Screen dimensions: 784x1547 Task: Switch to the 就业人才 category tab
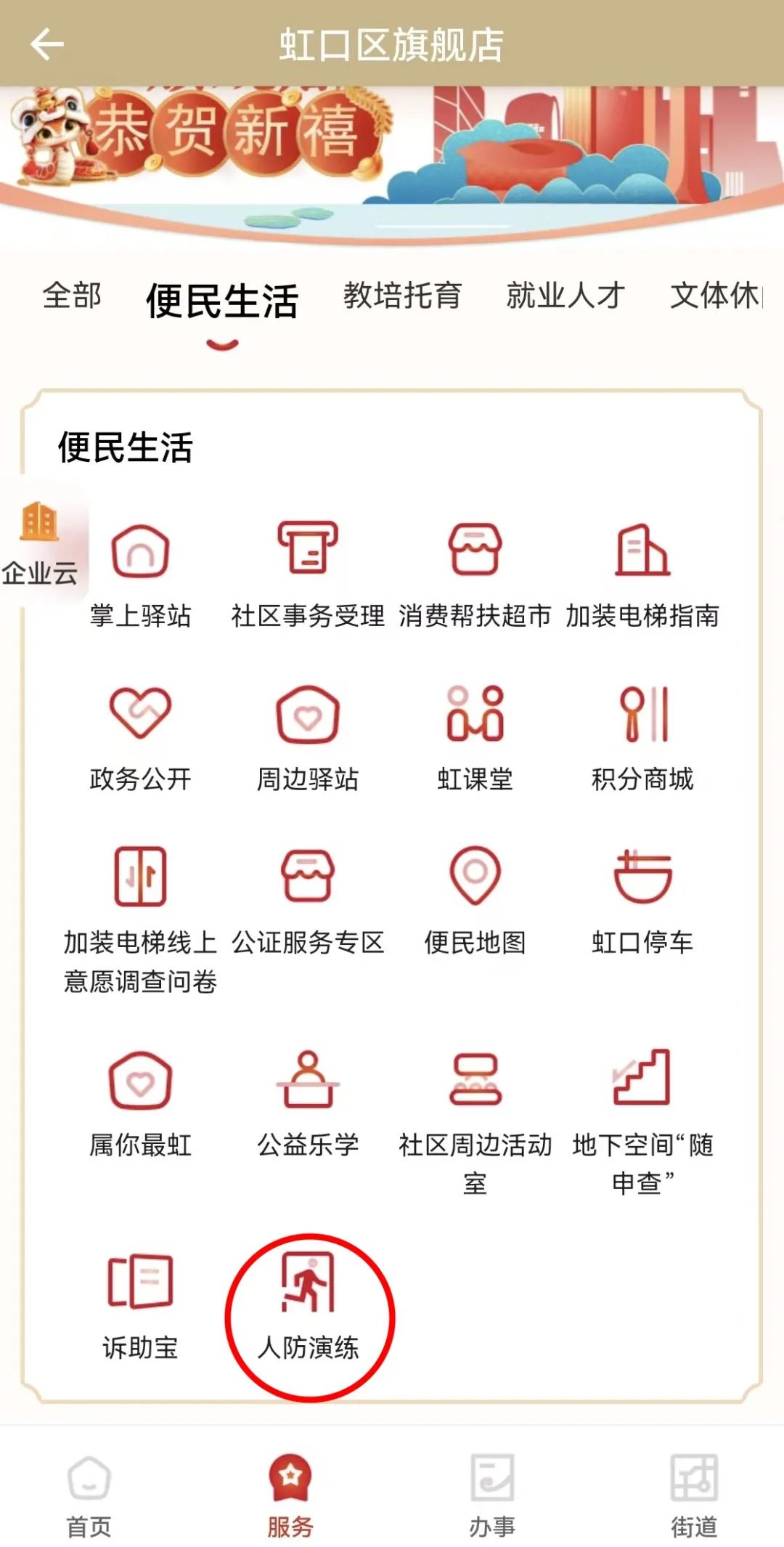[x=565, y=296]
